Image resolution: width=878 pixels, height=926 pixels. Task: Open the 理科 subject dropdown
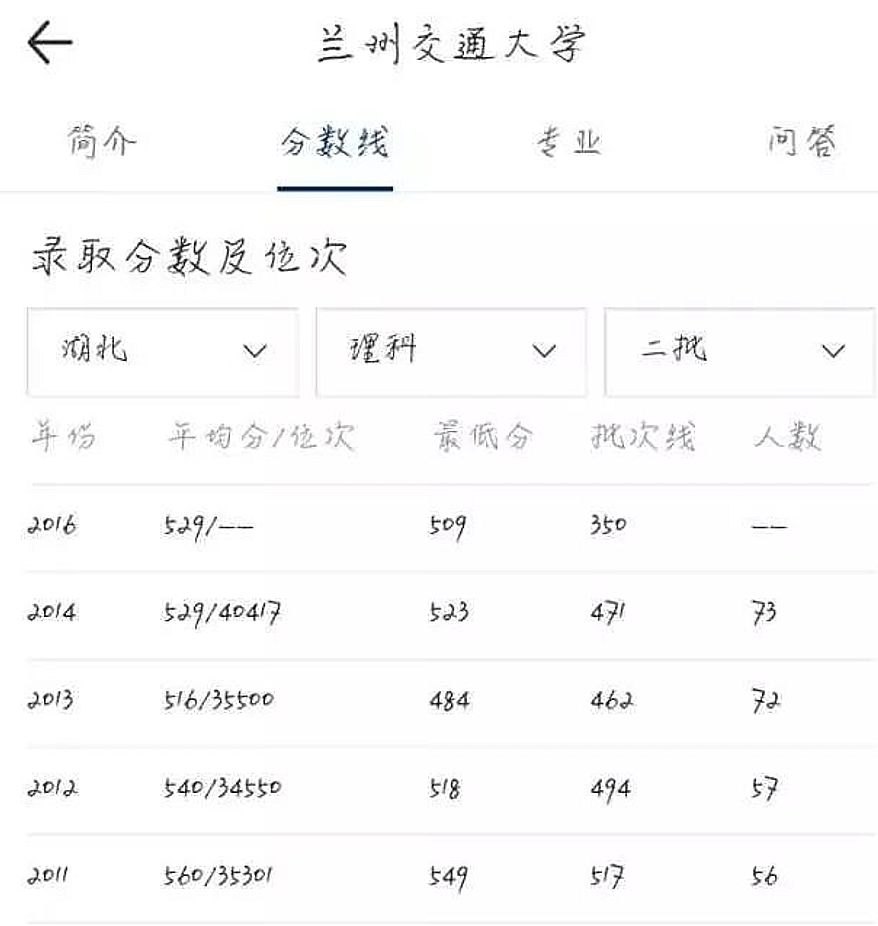pyautogui.click(x=451, y=351)
